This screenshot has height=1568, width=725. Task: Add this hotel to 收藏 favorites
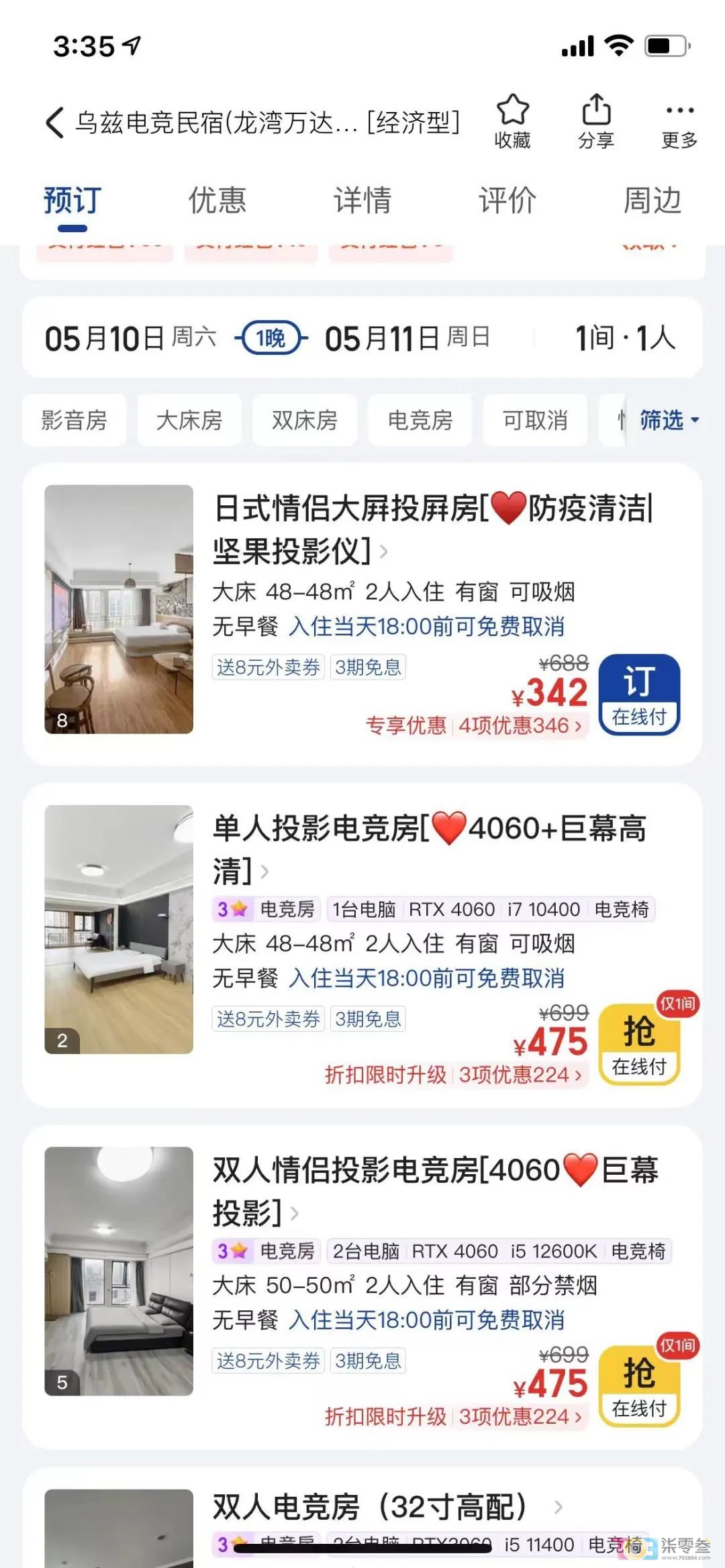click(512, 121)
